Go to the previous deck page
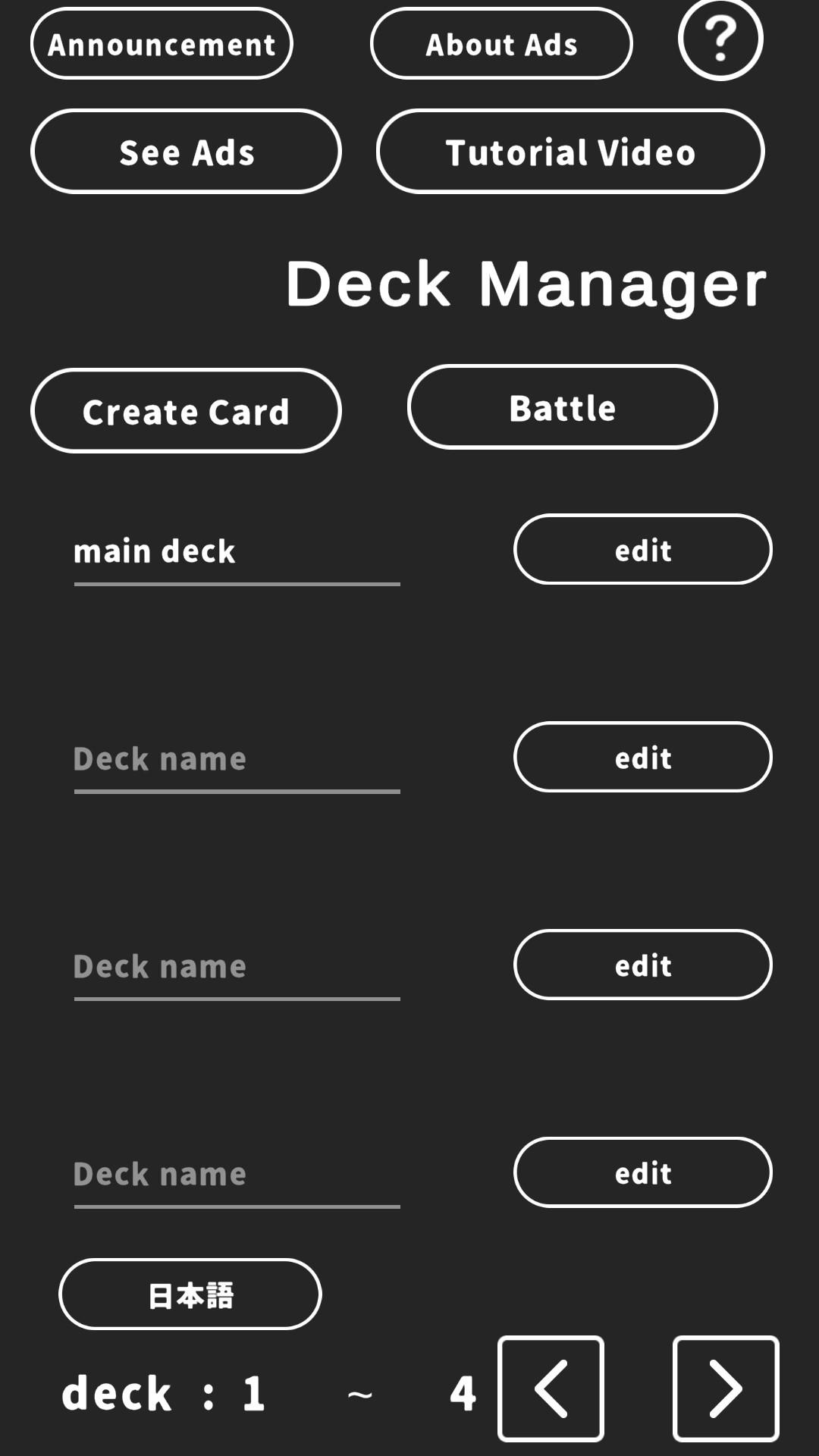The image size is (819, 1456). pyautogui.click(x=551, y=1389)
